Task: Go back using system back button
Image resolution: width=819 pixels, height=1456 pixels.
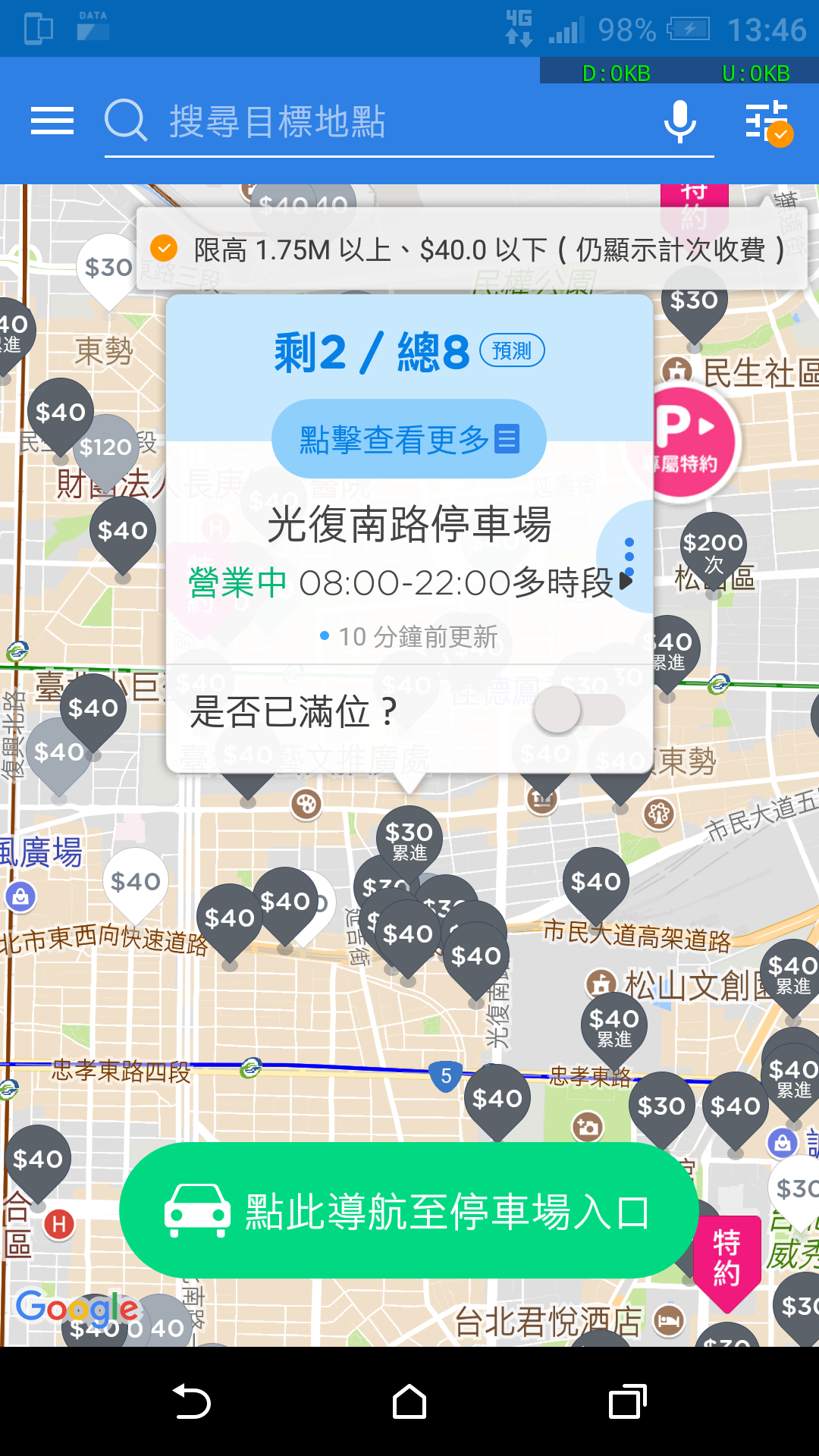Action: point(192,1401)
